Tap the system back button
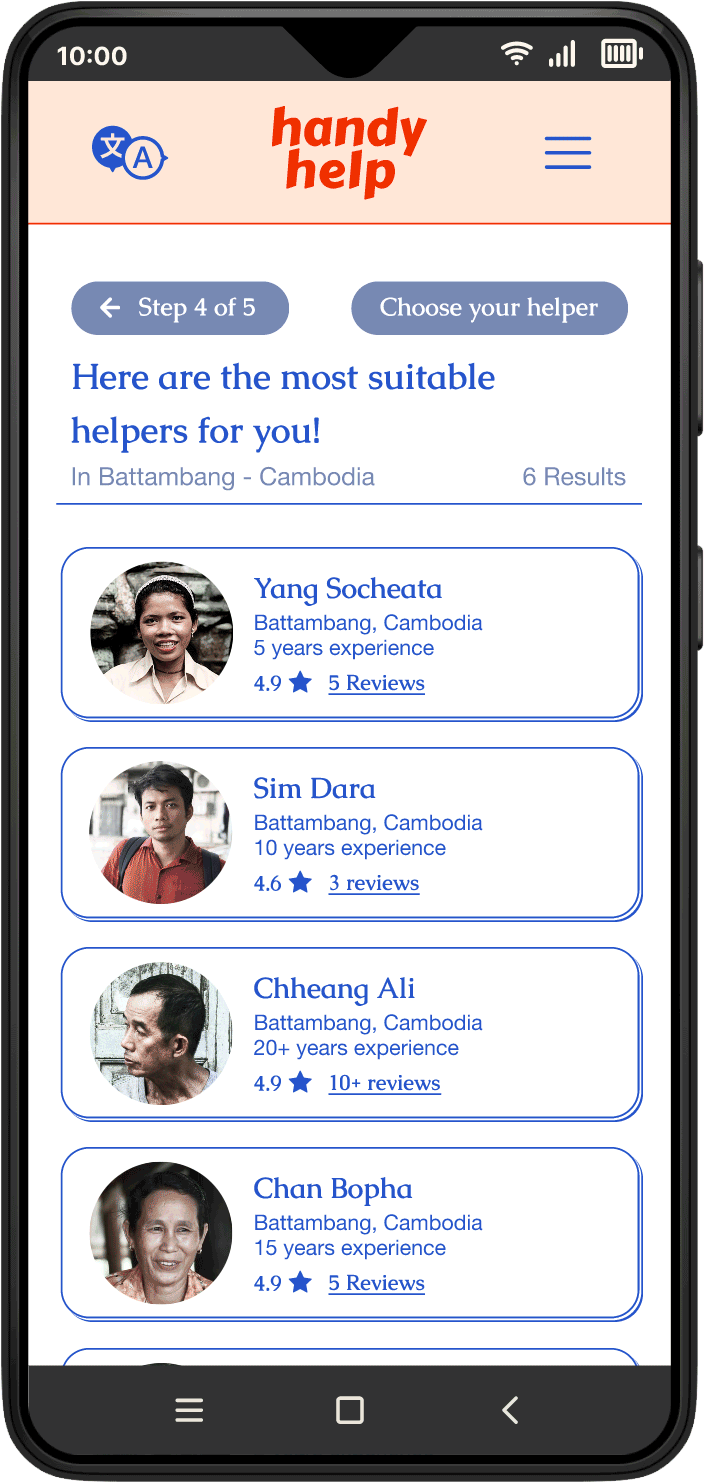The image size is (704, 1482). point(510,1410)
